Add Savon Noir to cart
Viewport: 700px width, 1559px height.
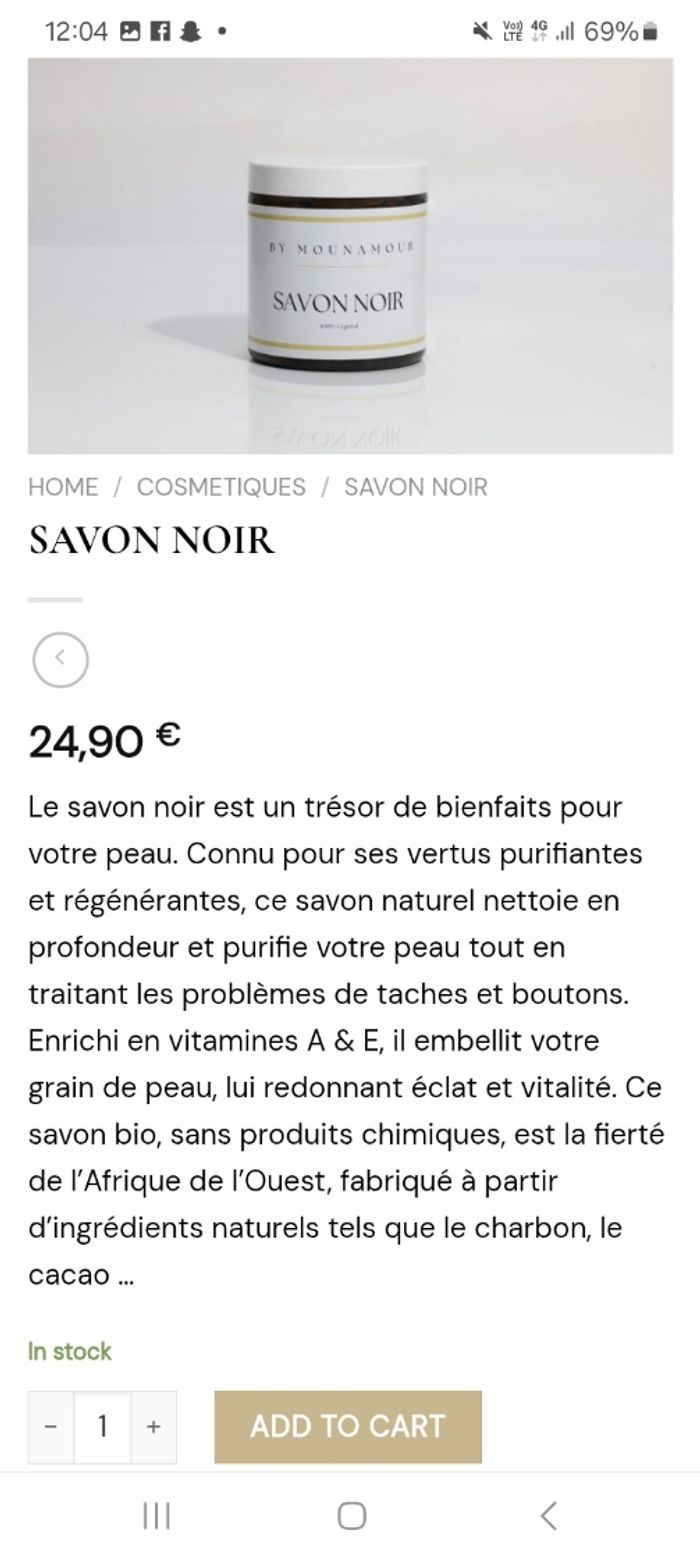click(x=347, y=1426)
